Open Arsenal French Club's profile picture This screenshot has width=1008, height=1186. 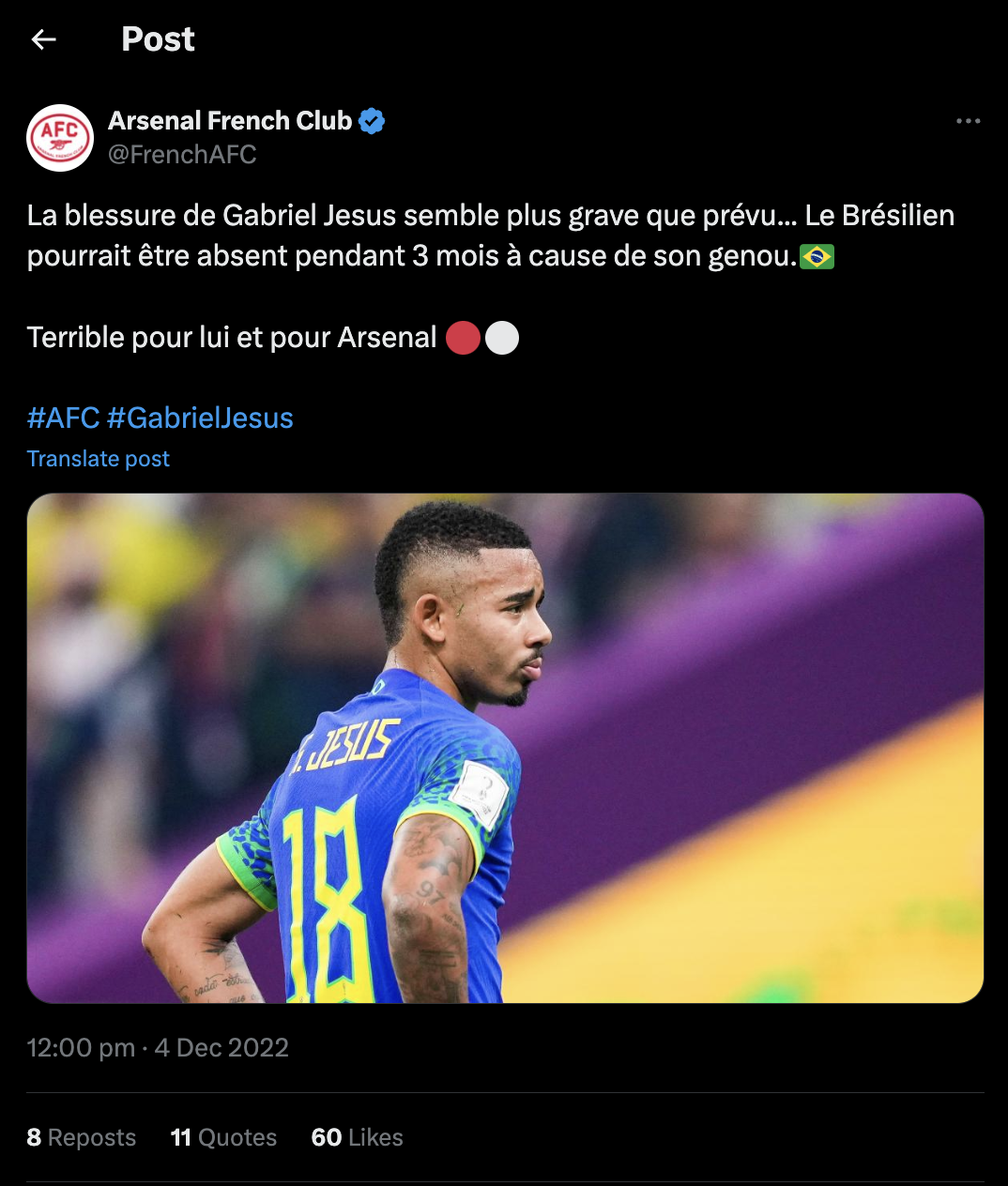60,138
